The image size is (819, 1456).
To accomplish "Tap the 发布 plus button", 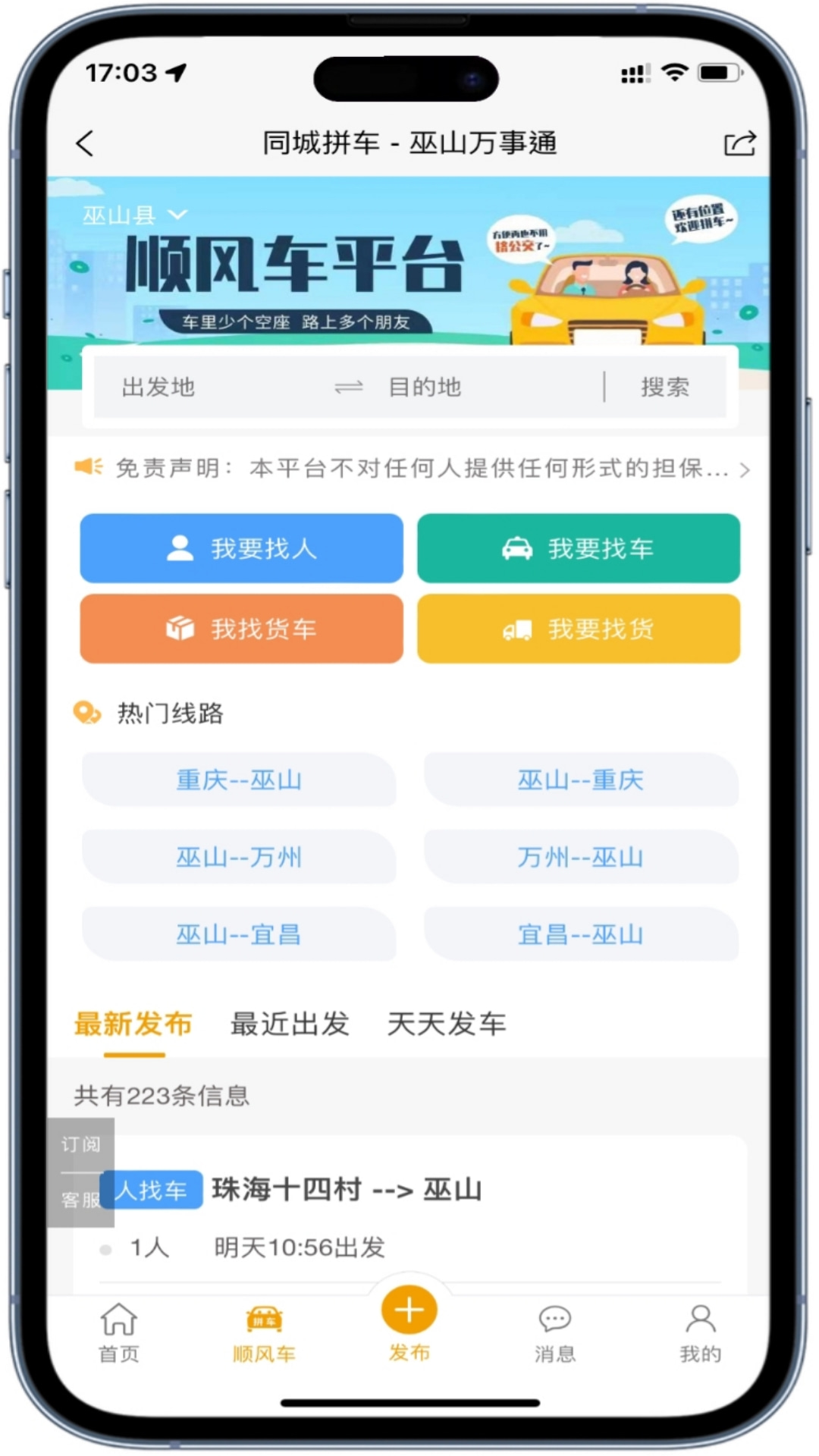I will coord(409,1310).
